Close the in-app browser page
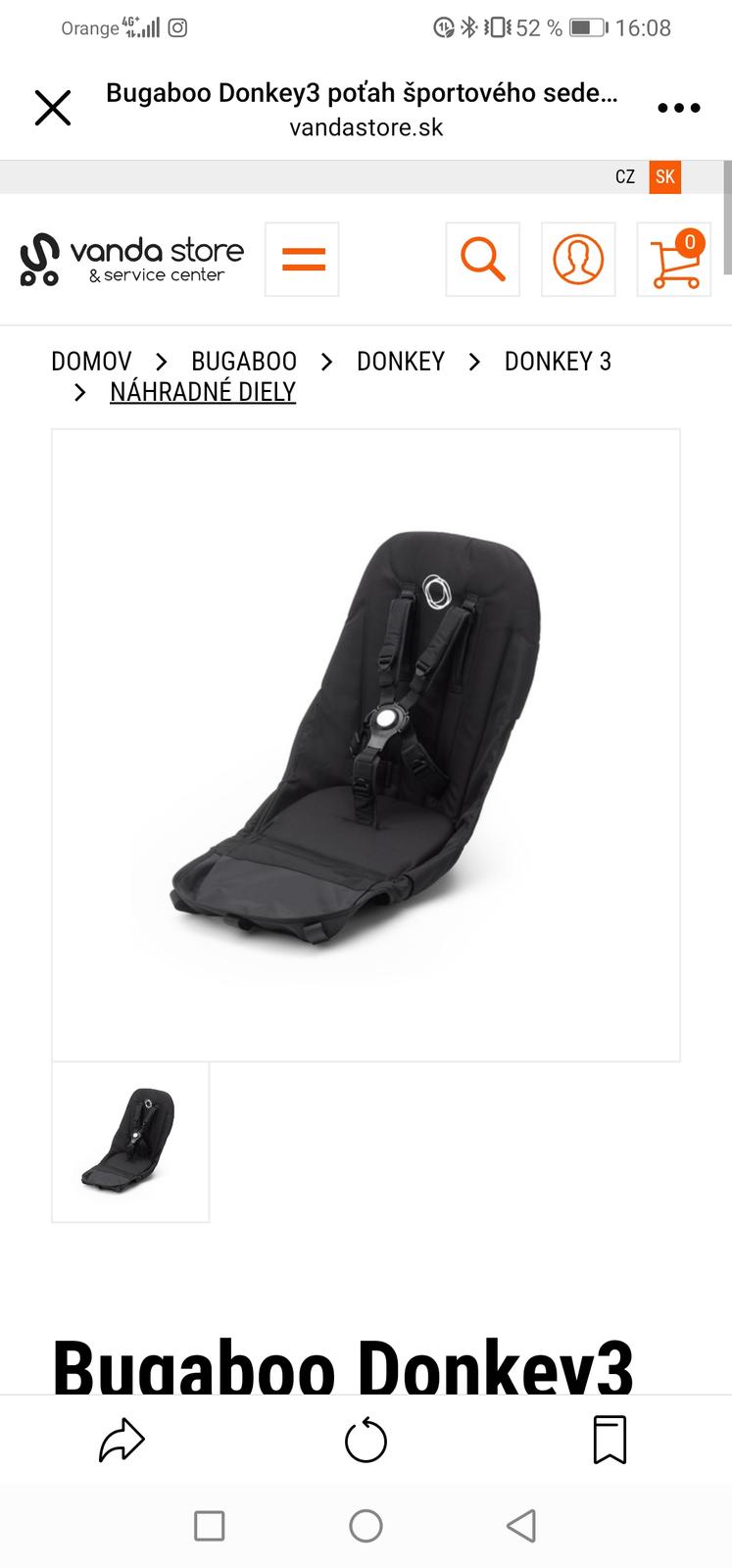732x1568 pixels. point(53,108)
